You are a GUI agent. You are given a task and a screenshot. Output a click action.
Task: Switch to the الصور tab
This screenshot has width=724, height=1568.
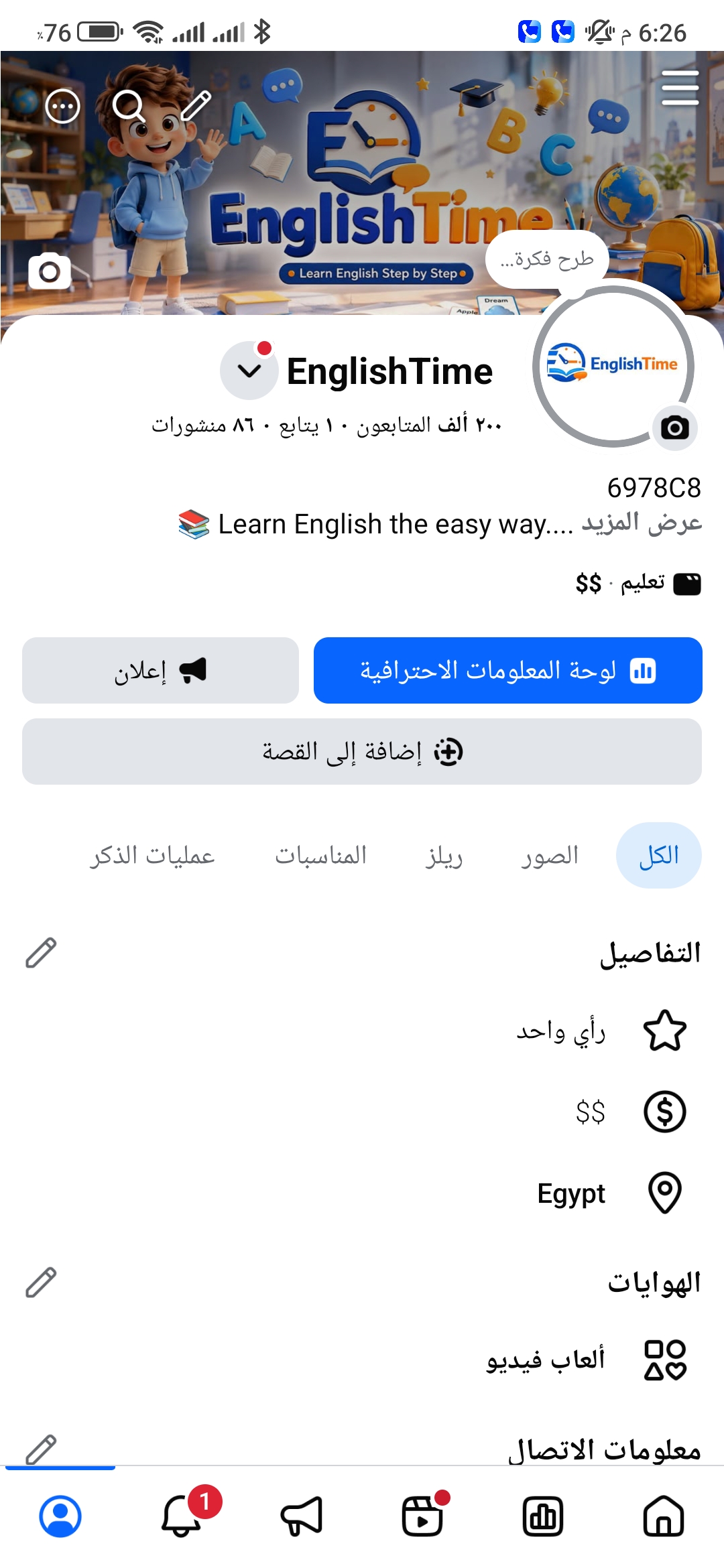click(550, 856)
